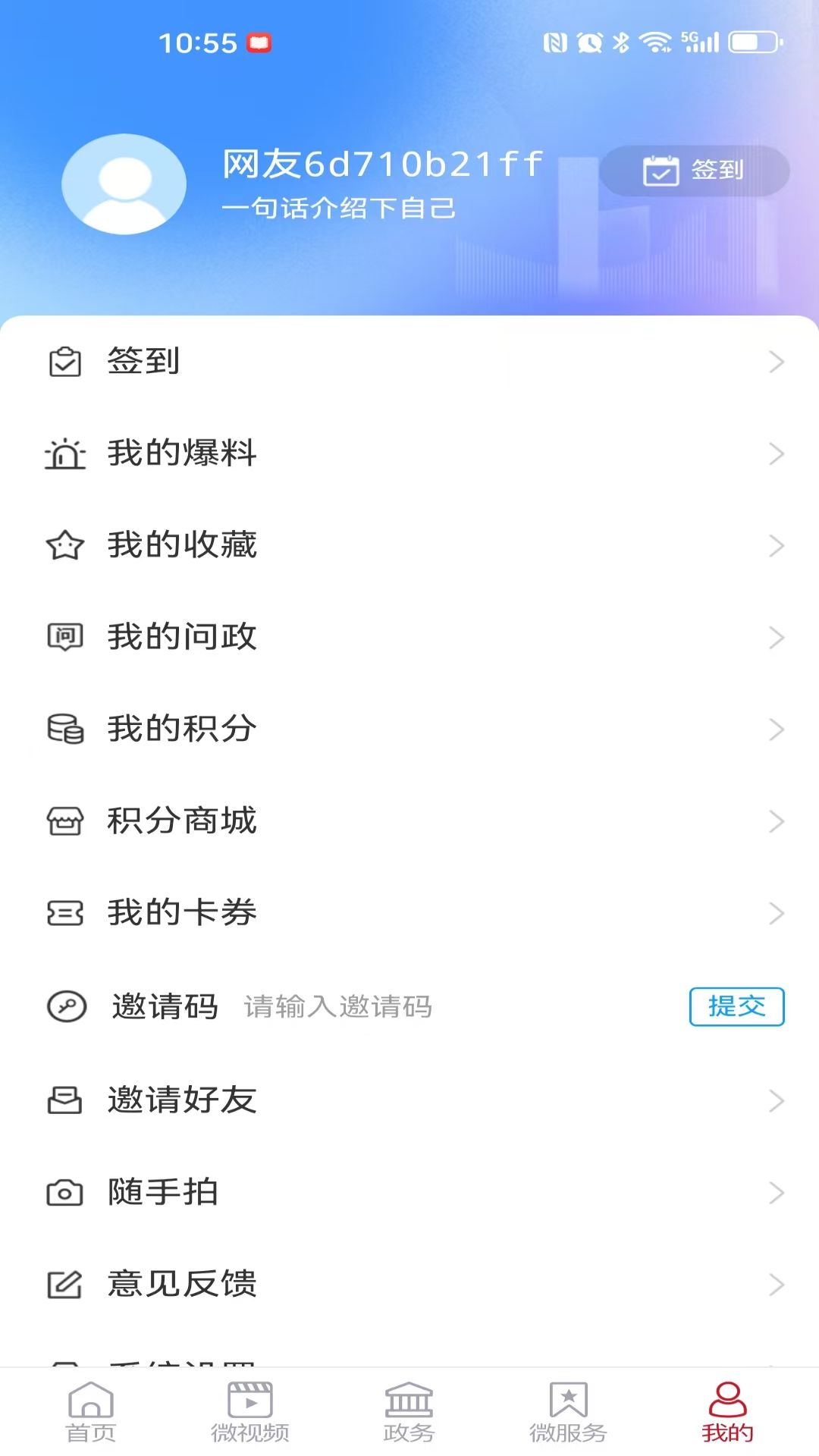The height and width of the screenshot is (1456, 819).
Task: Open the profile avatar picture
Action: click(x=124, y=184)
